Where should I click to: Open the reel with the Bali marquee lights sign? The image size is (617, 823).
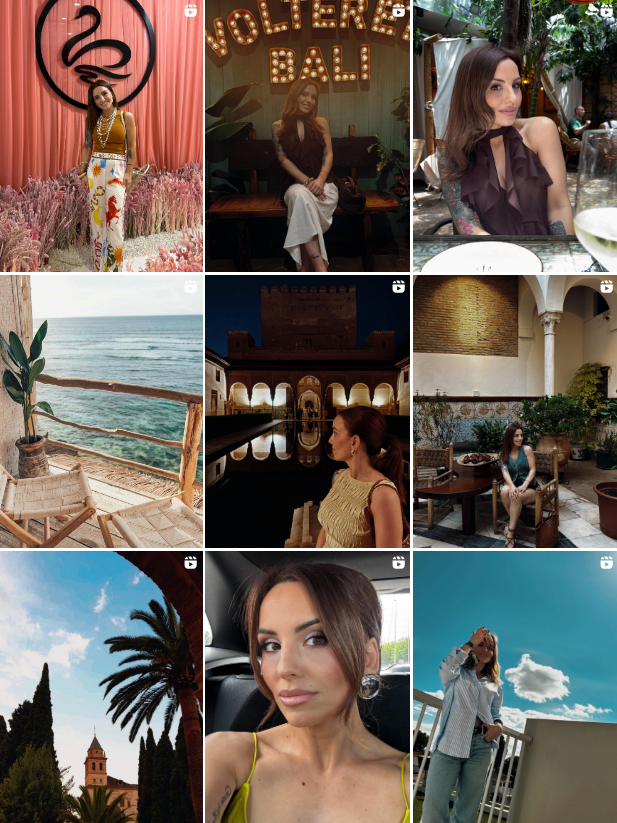[x=307, y=136]
